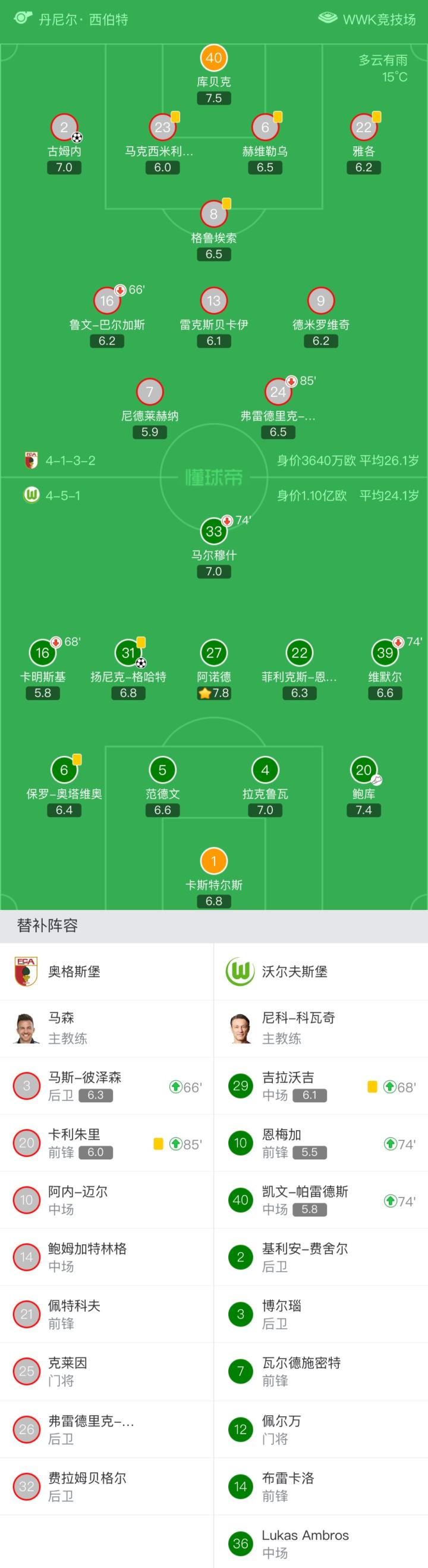Viewport: 428px width, 1568px height.
Task: Tap player 古姆内 number 2
Action: [64, 128]
